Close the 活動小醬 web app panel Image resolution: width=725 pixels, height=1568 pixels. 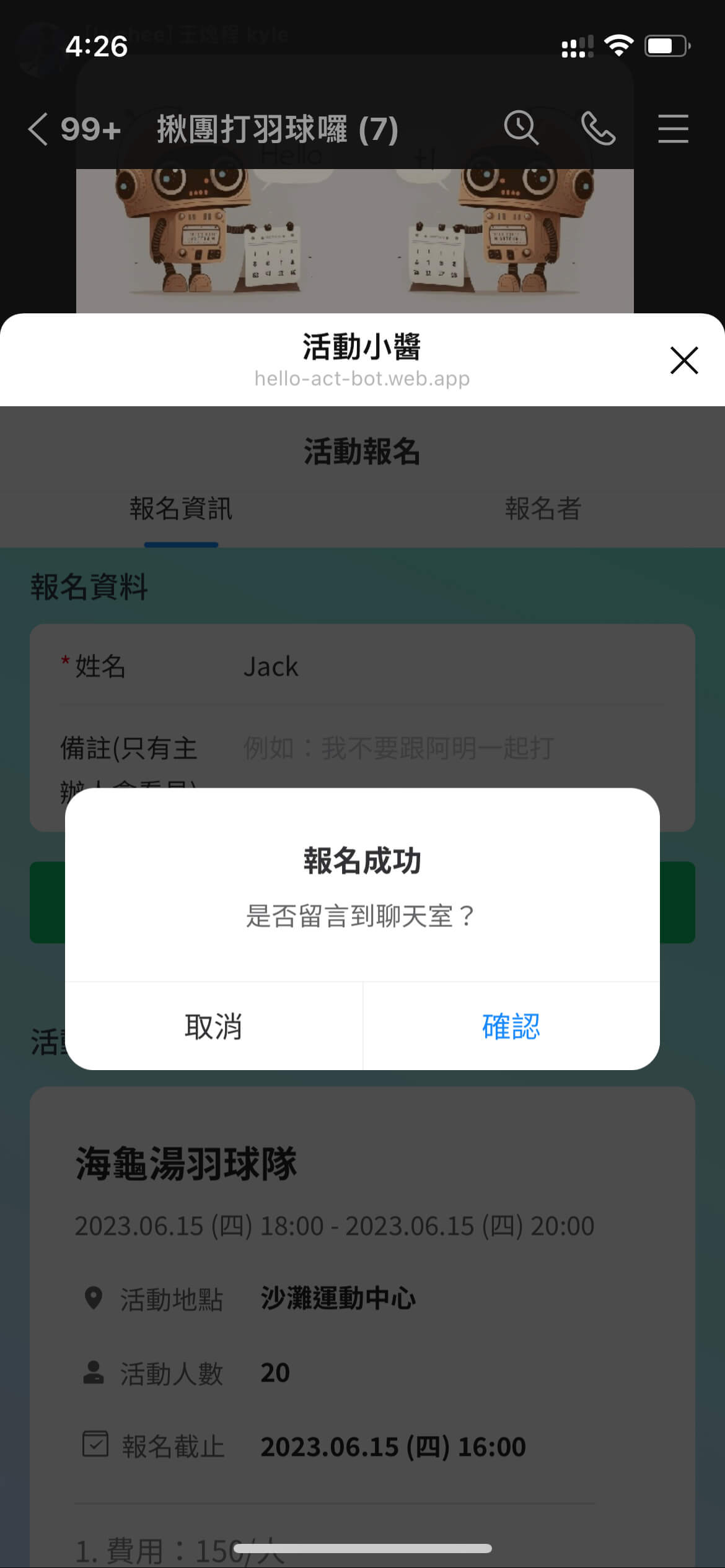(x=684, y=361)
